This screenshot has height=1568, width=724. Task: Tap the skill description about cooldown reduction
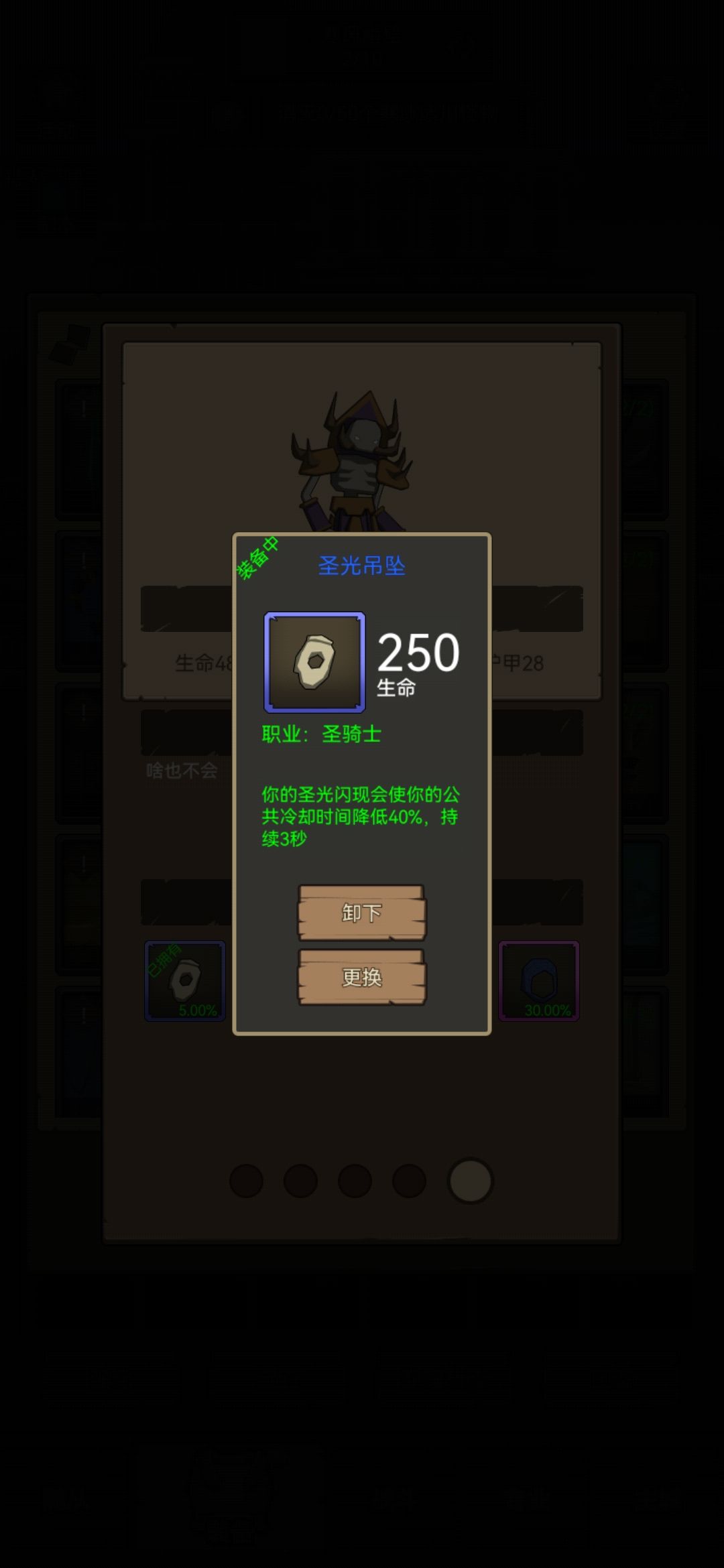pos(362,818)
